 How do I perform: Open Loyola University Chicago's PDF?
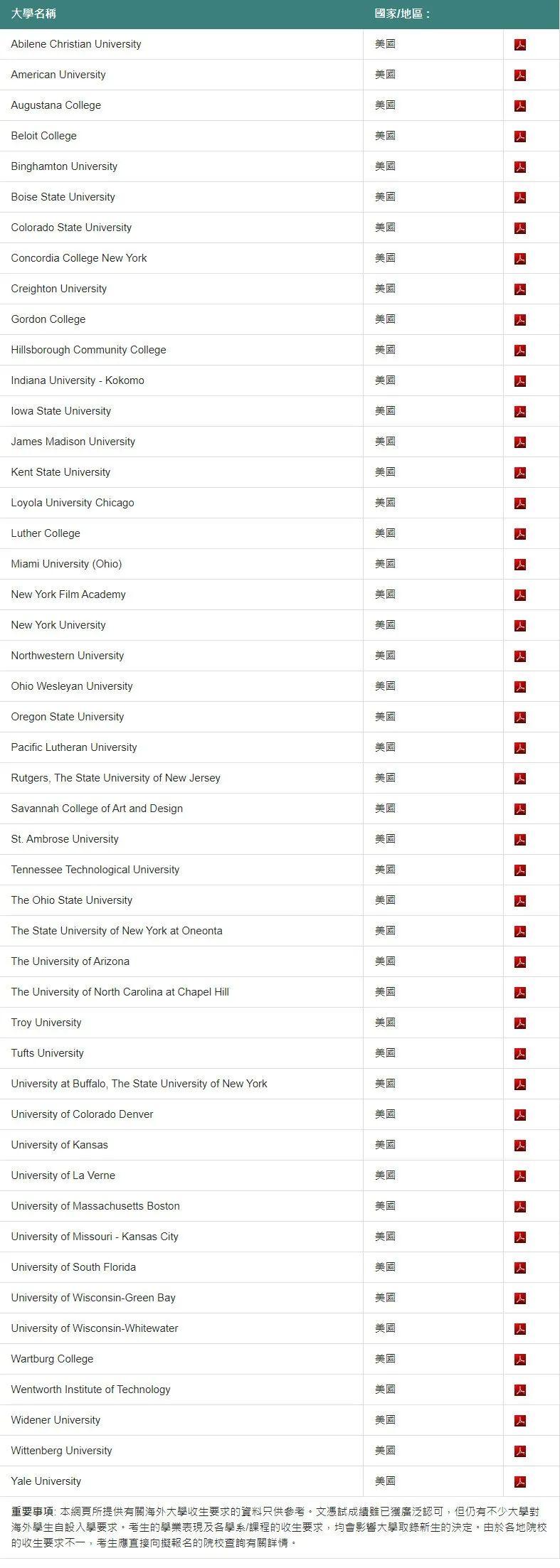[x=520, y=503]
